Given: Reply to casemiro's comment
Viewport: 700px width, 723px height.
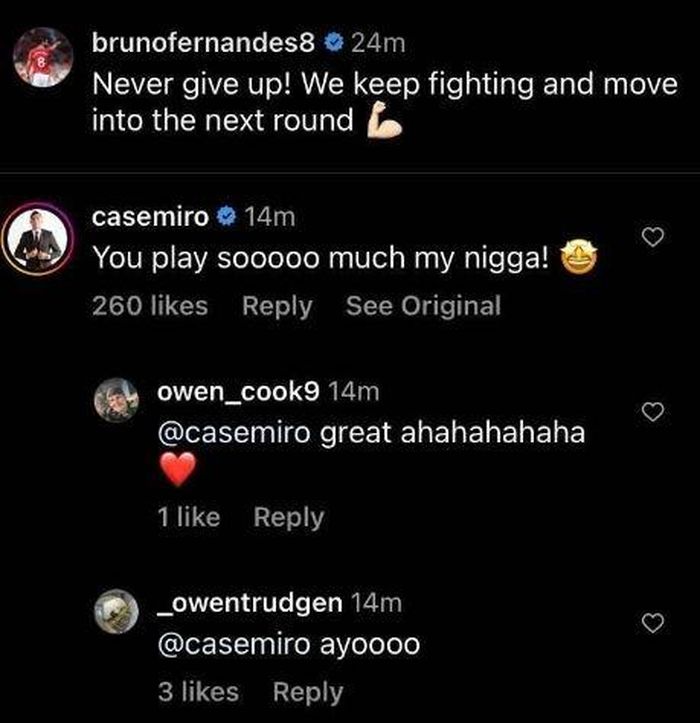Looking at the screenshot, I should tap(277, 306).
